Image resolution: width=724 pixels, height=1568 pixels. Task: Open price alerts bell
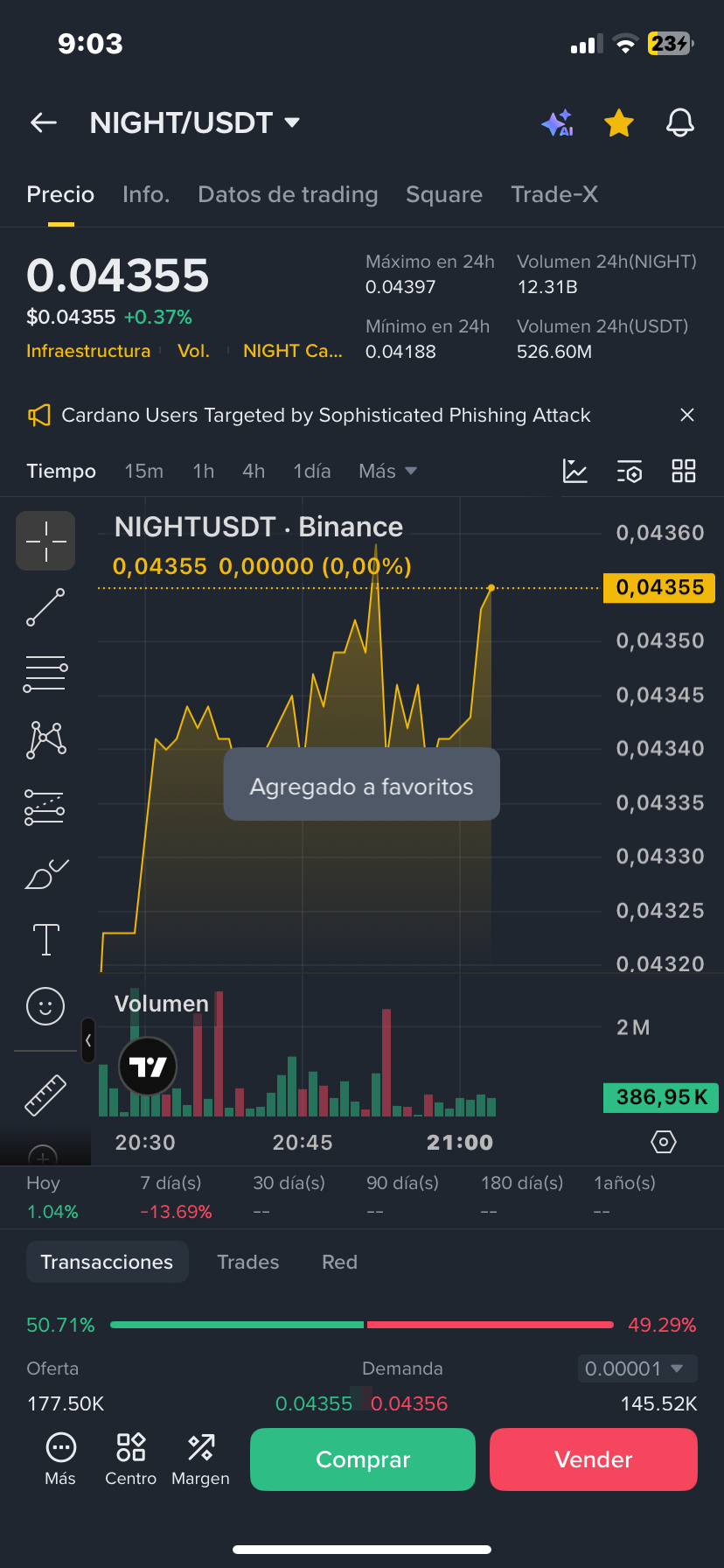(x=680, y=123)
